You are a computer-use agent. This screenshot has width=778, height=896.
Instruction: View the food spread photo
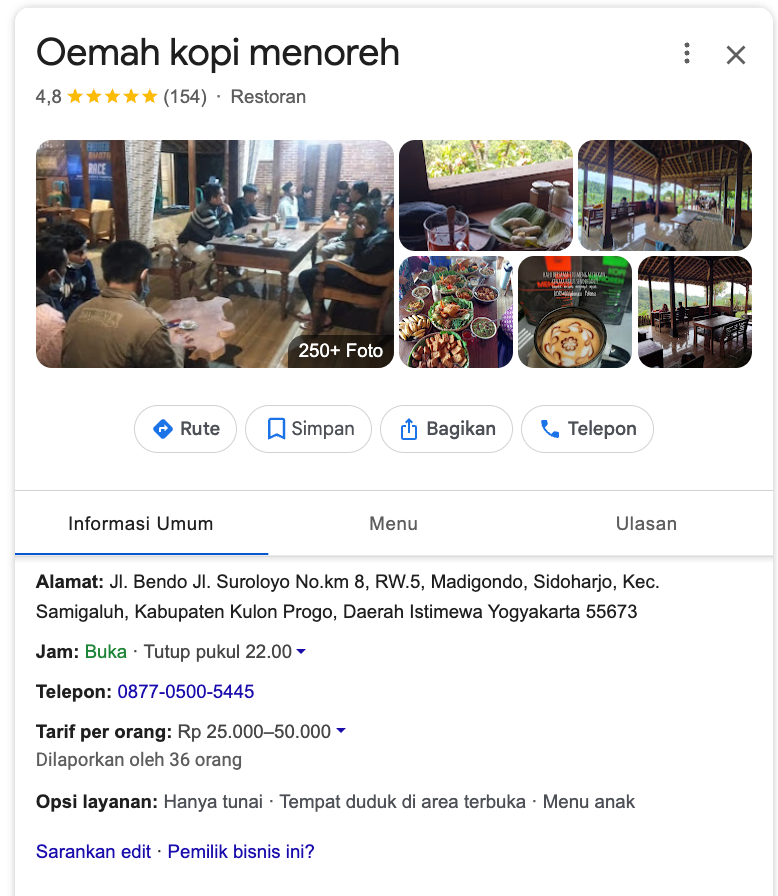click(x=456, y=312)
